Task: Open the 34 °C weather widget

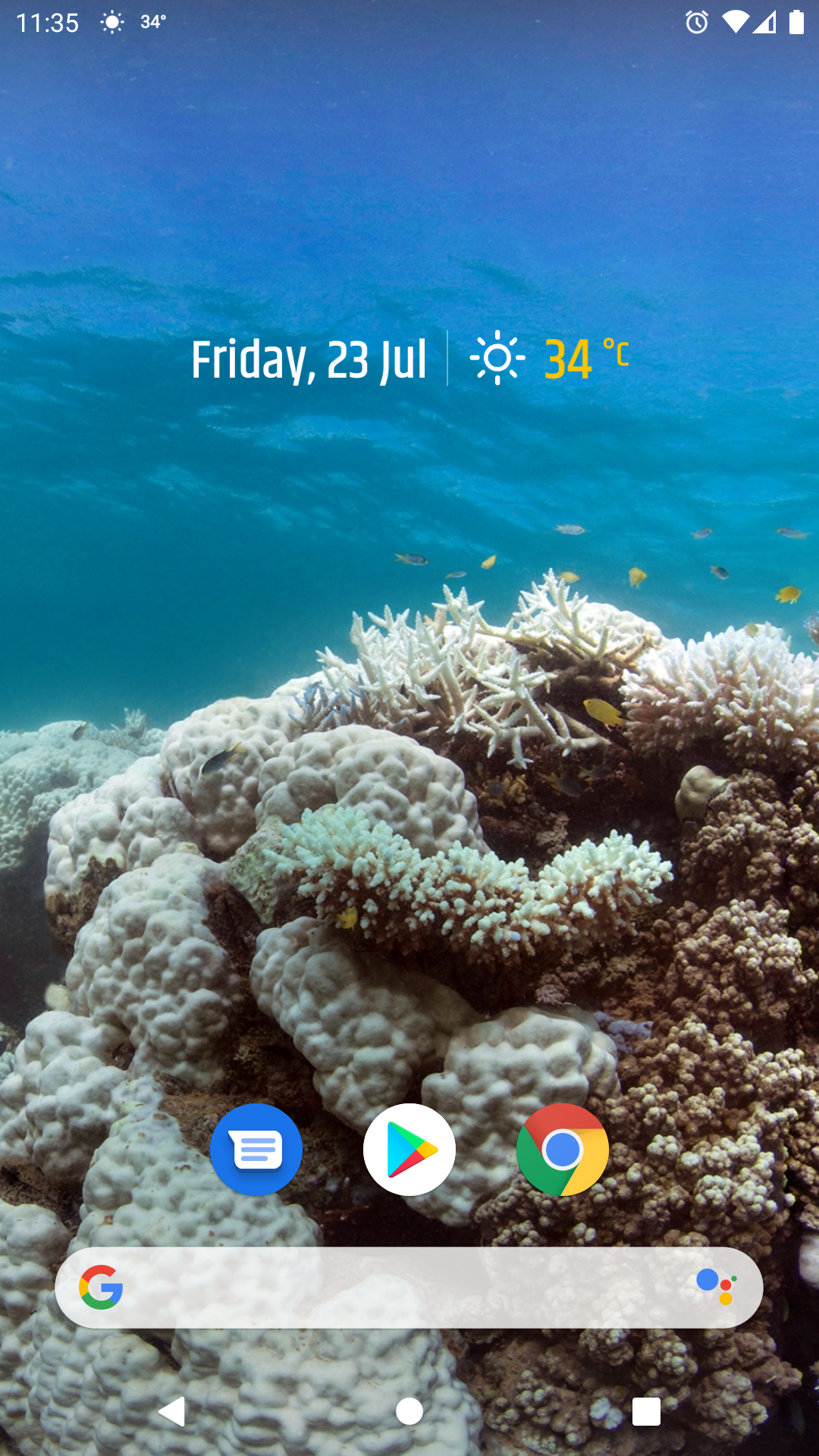Action: pyautogui.click(x=550, y=358)
